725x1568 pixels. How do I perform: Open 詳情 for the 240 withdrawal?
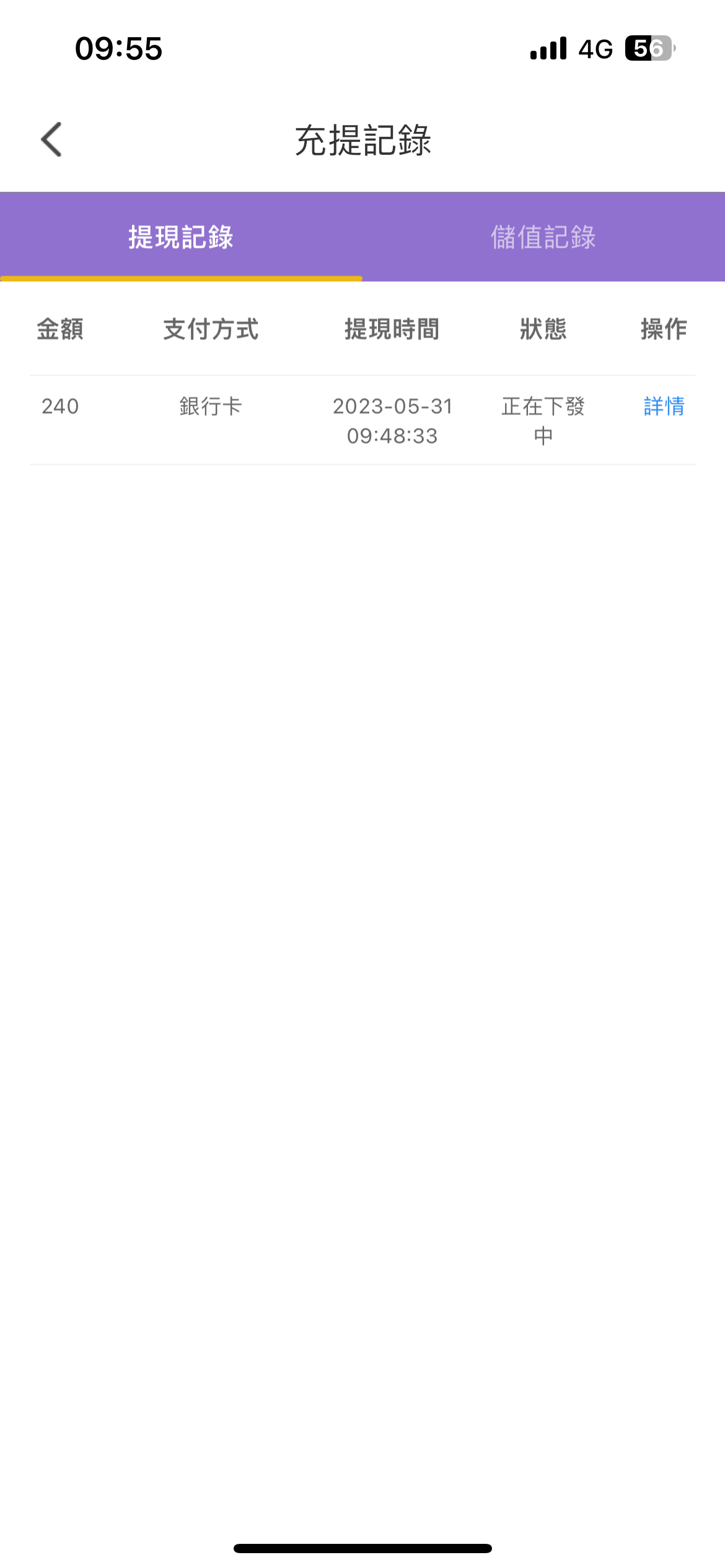pyautogui.click(x=664, y=406)
